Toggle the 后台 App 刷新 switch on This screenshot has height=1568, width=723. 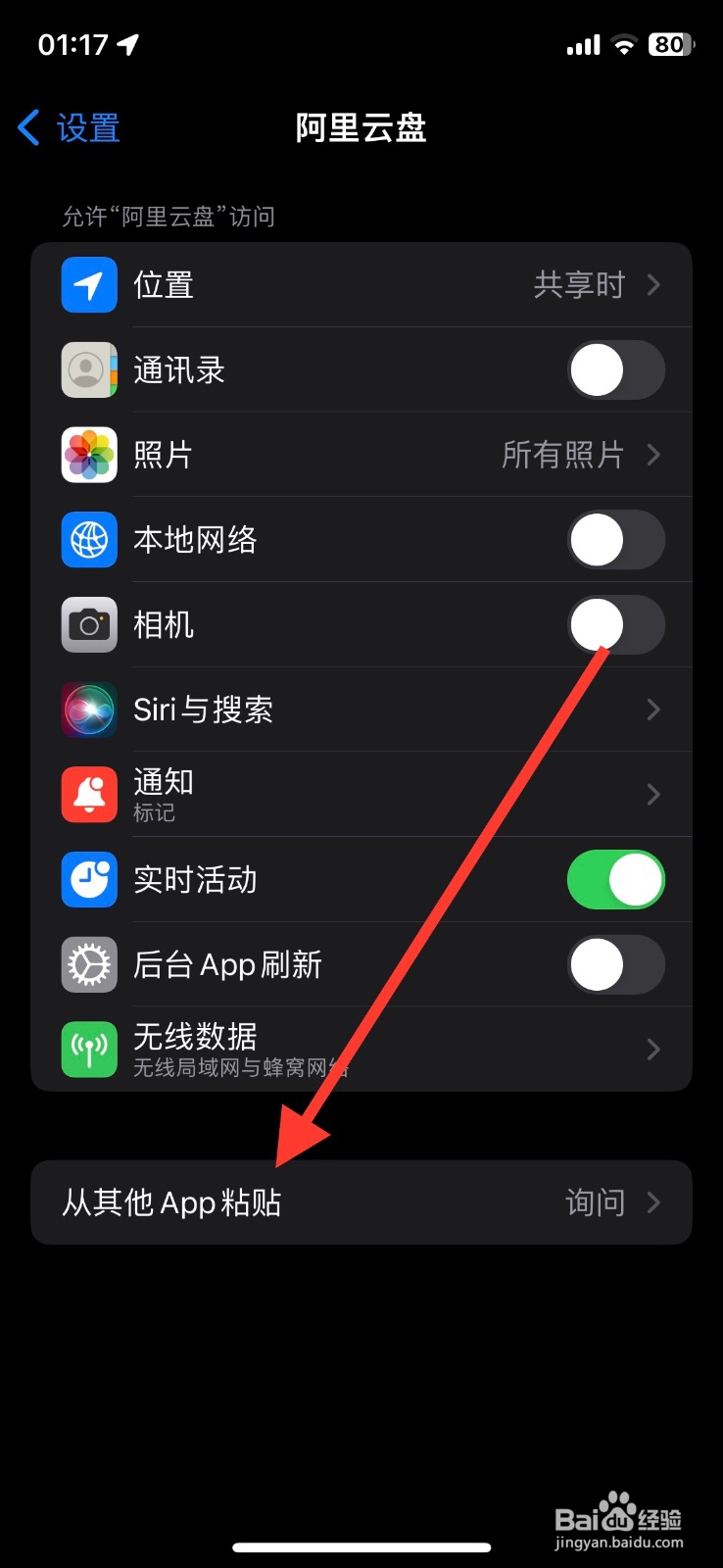click(615, 964)
